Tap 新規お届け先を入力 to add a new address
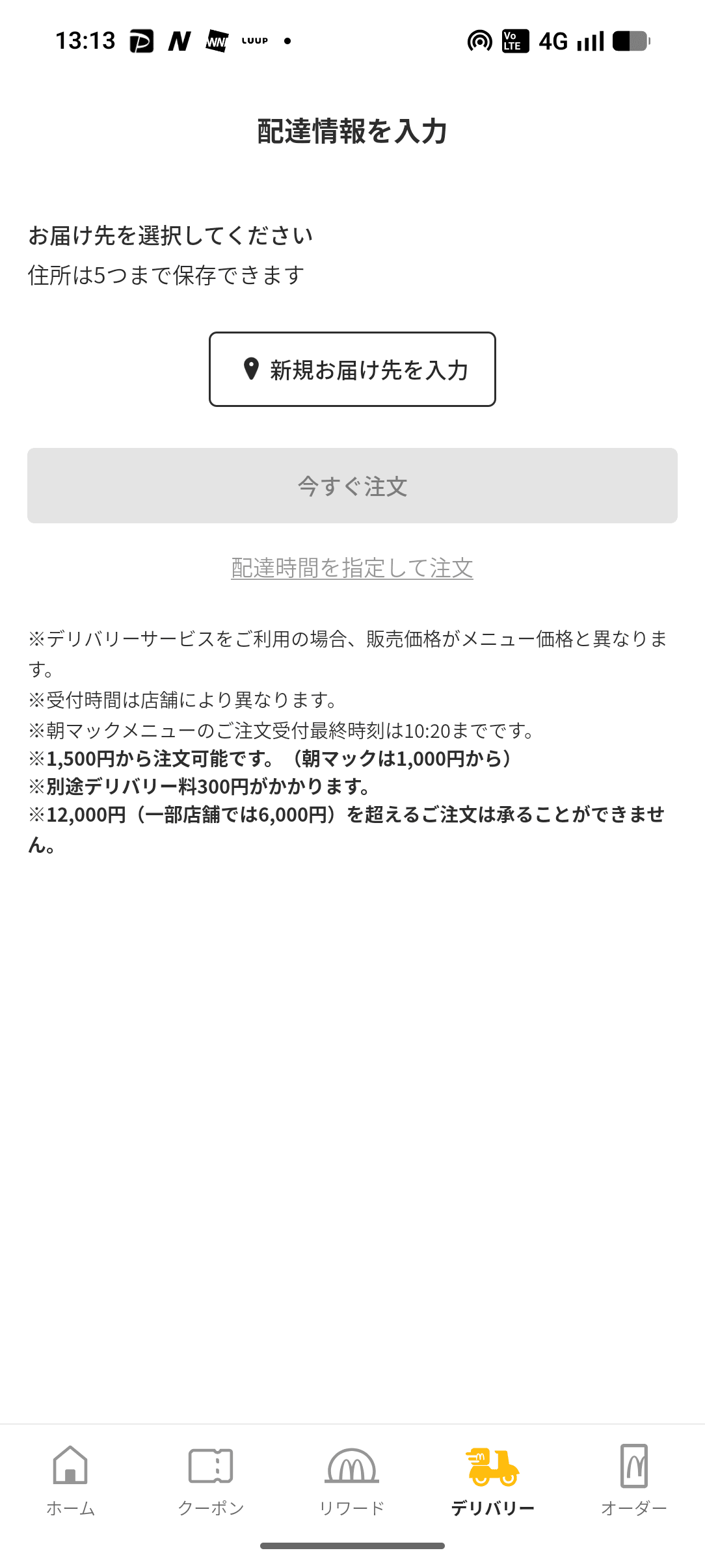705x1568 pixels. 352,369
